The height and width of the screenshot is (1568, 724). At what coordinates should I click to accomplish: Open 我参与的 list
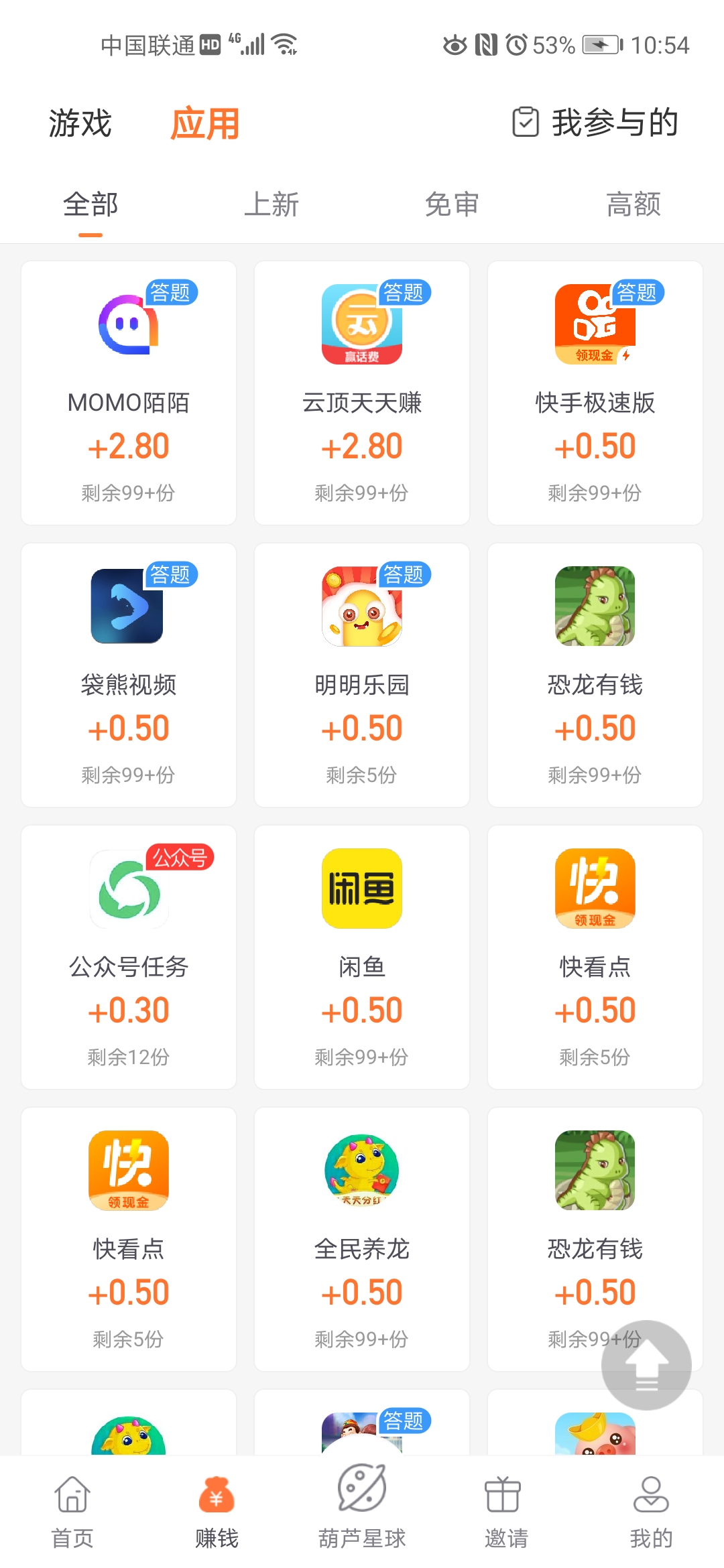tap(595, 123)
